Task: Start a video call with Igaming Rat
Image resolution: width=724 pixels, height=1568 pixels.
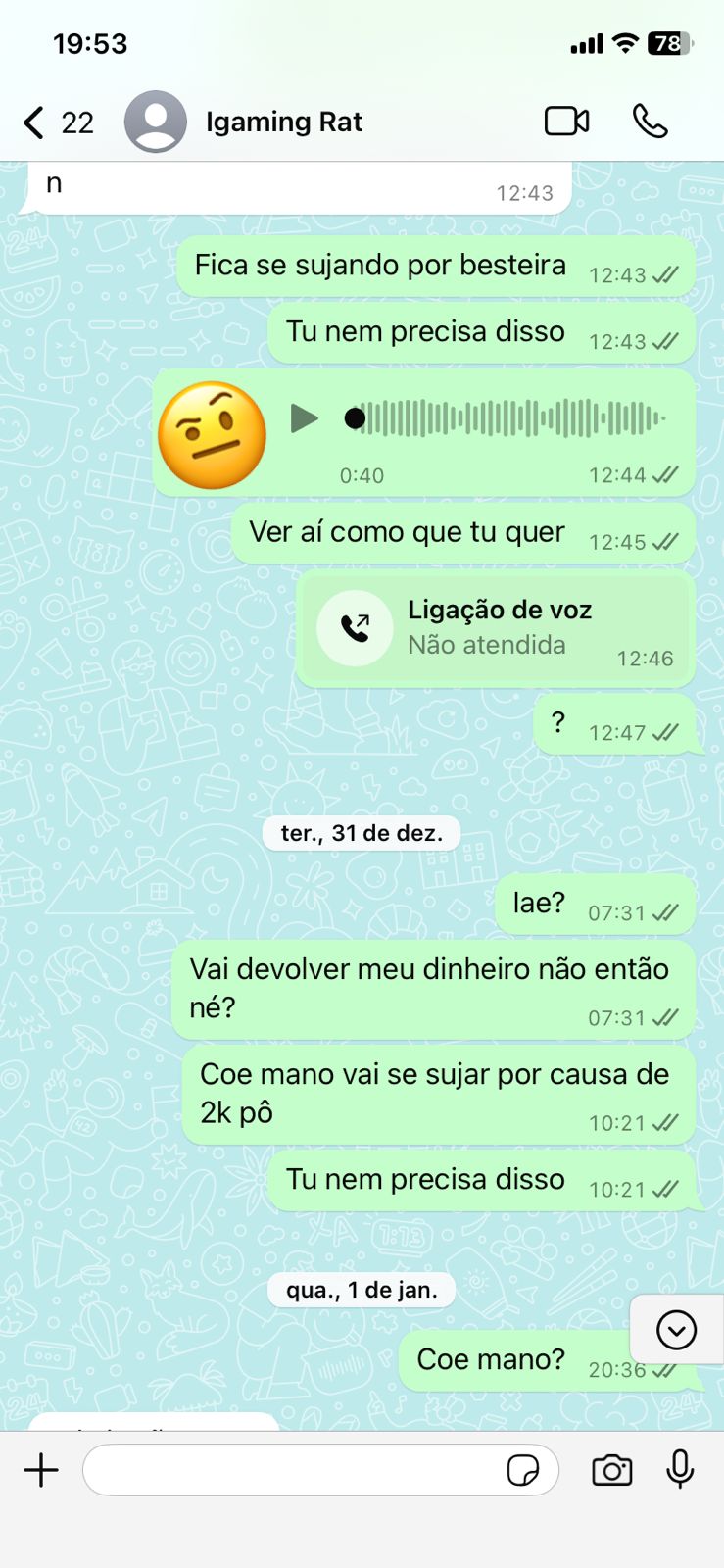Action: 566,122
